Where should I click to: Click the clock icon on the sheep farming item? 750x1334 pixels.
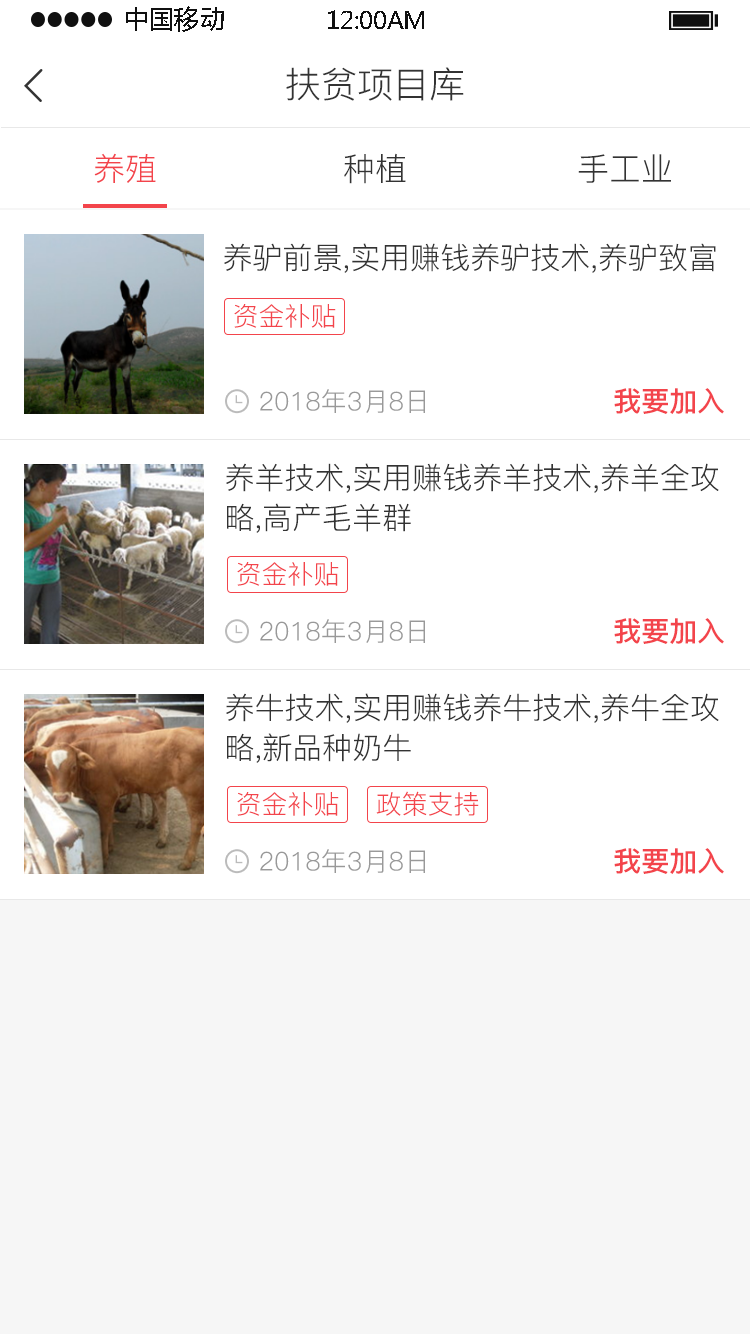coord(236,631)
